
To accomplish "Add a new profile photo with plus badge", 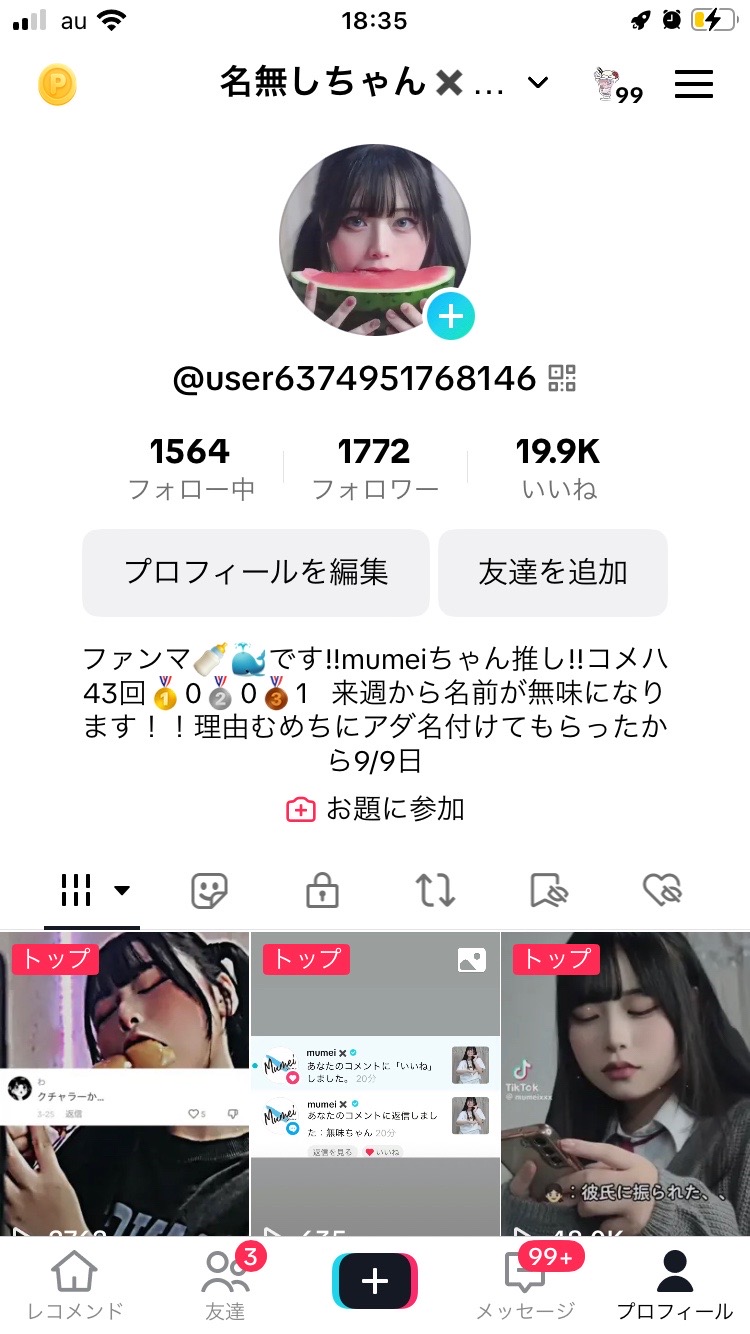I will coord(451,317).
